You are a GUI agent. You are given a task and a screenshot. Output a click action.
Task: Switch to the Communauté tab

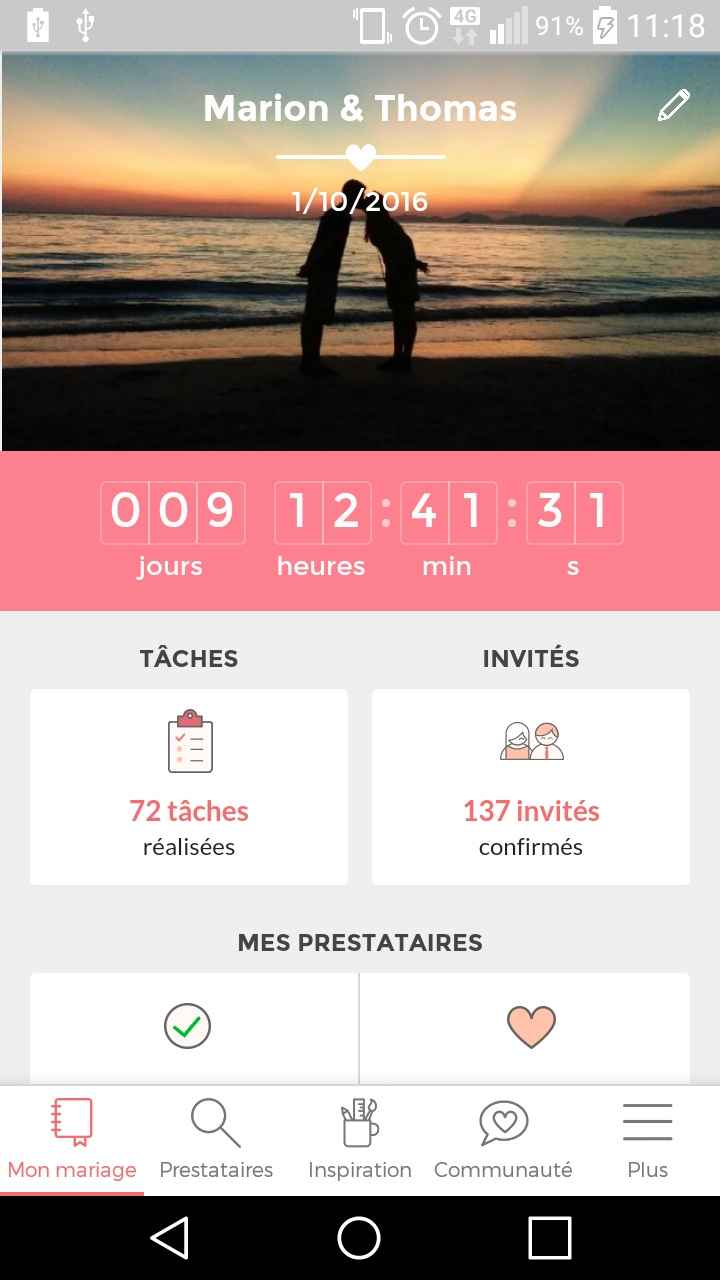point(503,1140)
